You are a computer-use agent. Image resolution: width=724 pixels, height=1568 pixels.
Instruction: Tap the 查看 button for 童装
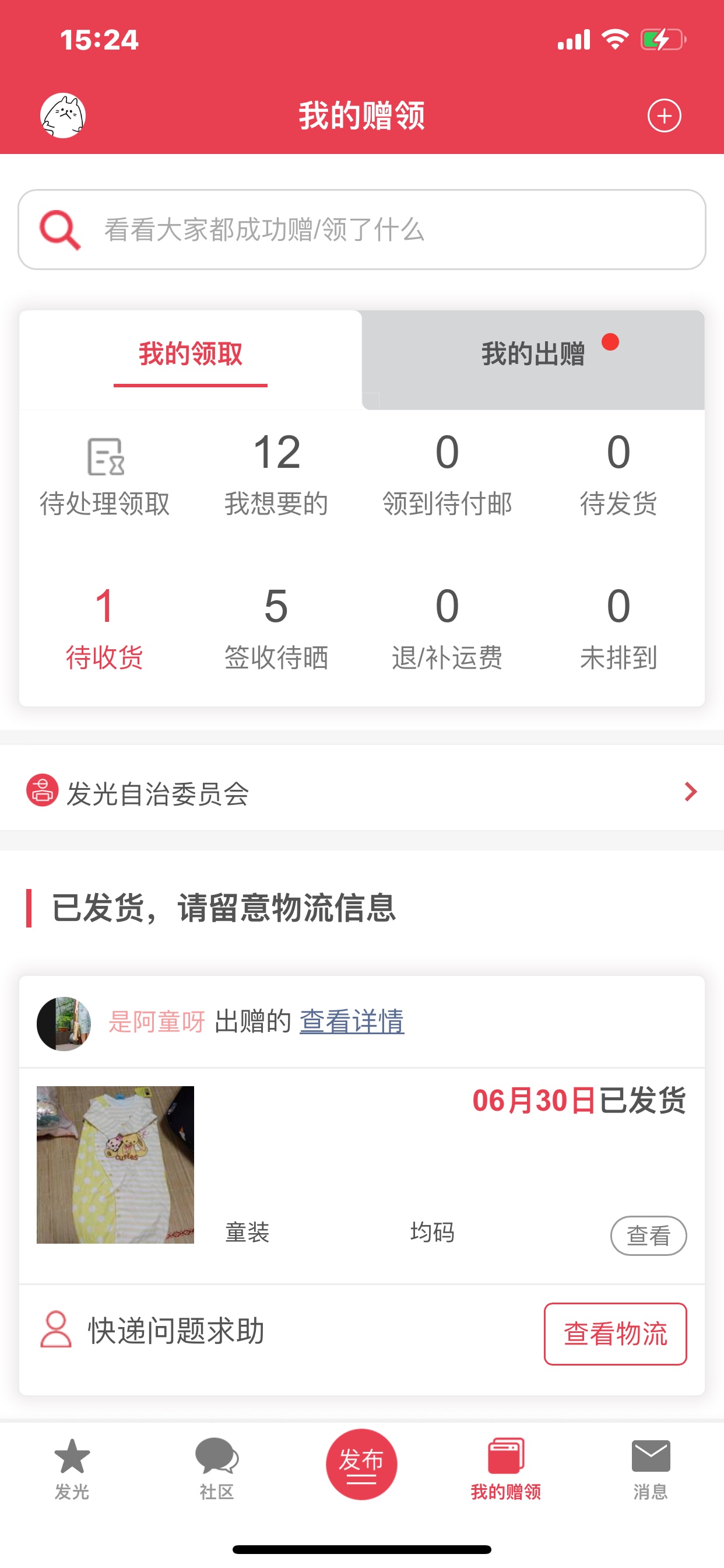648,1235
